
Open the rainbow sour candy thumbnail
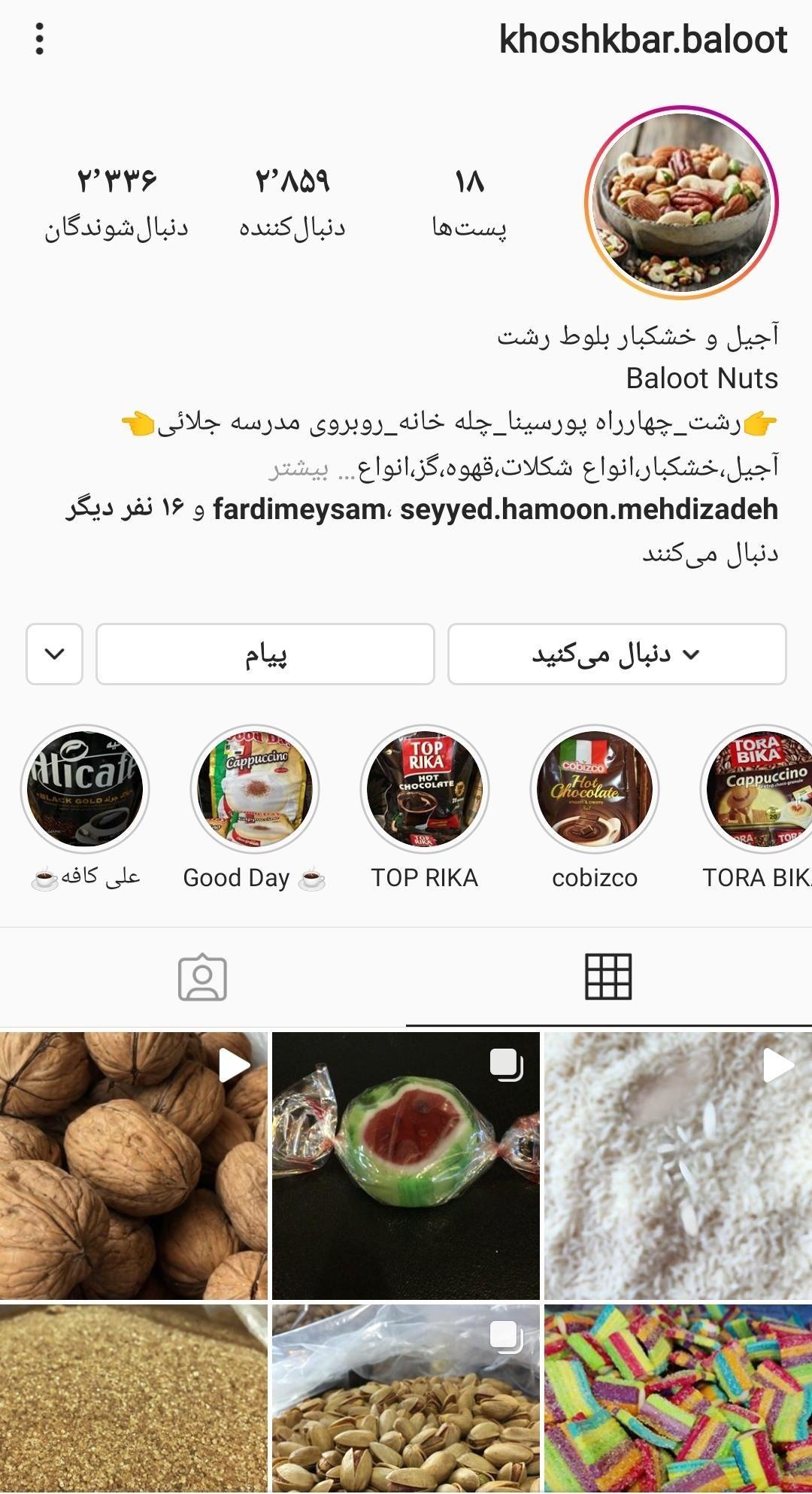click(677, 1399)
